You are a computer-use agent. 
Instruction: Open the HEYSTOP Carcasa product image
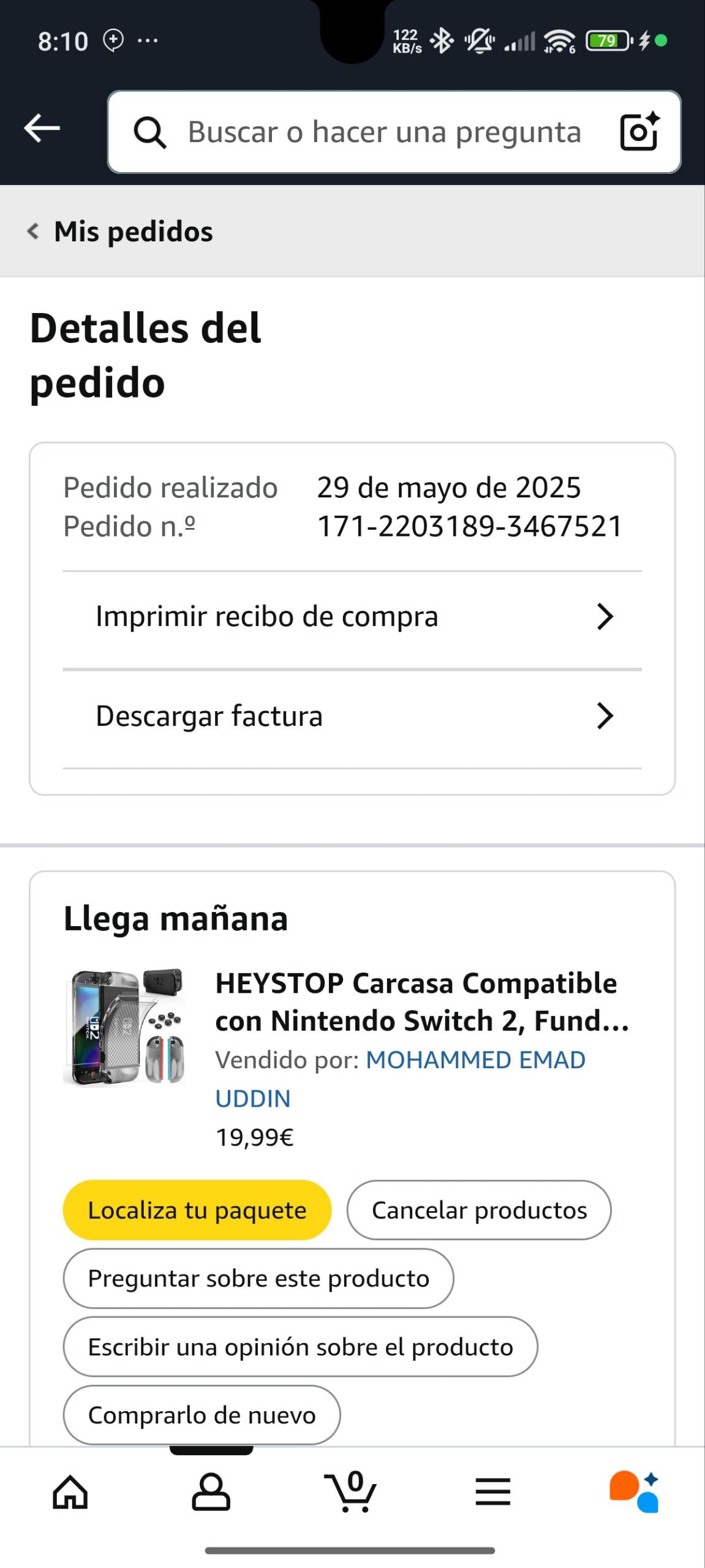(x=124, y=1027)
